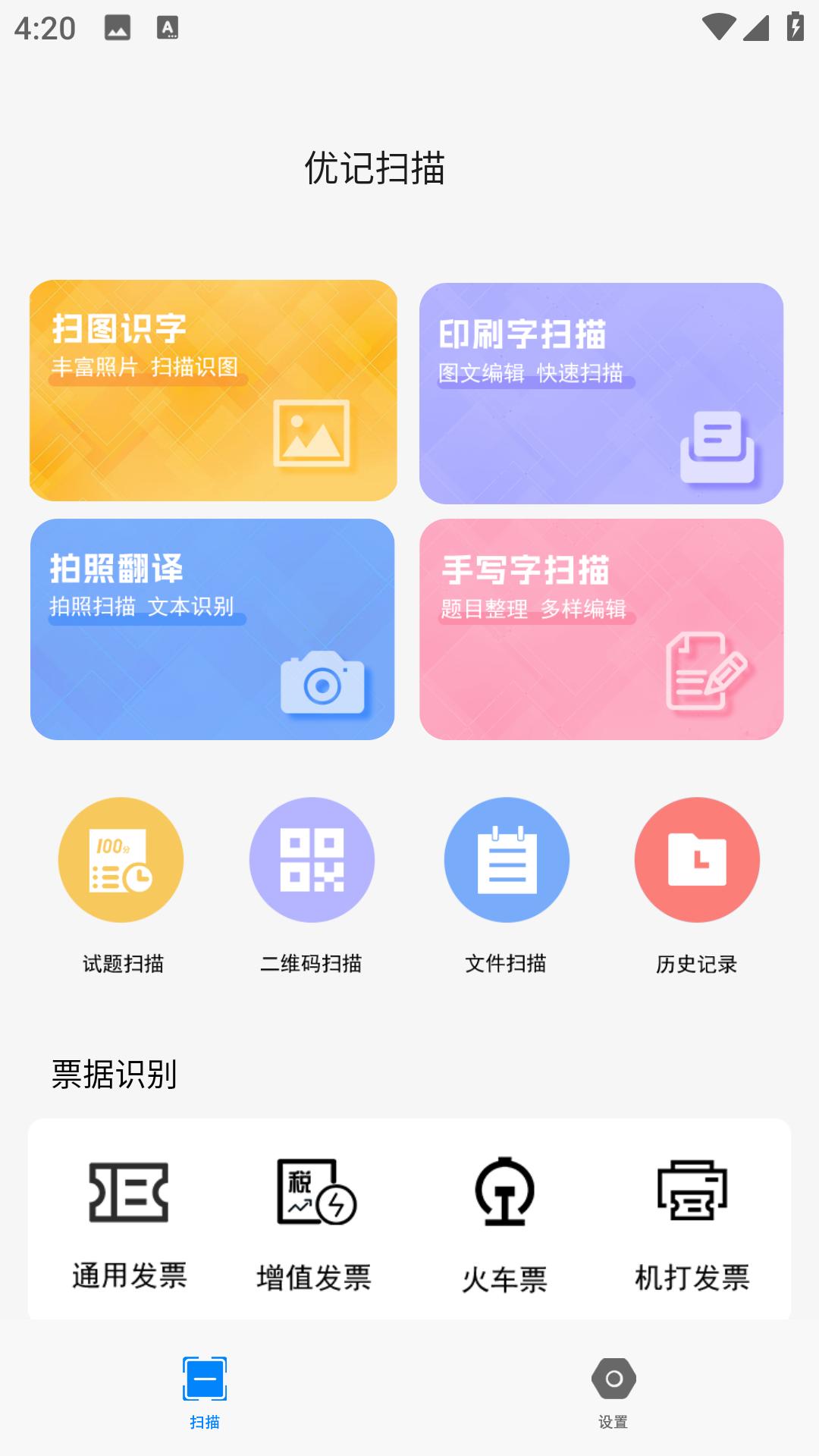Image resolution: width=819 pixels, height=1456 pixels.
Task: Open the 文件扫描 document scanner
Action: (507, 861)
